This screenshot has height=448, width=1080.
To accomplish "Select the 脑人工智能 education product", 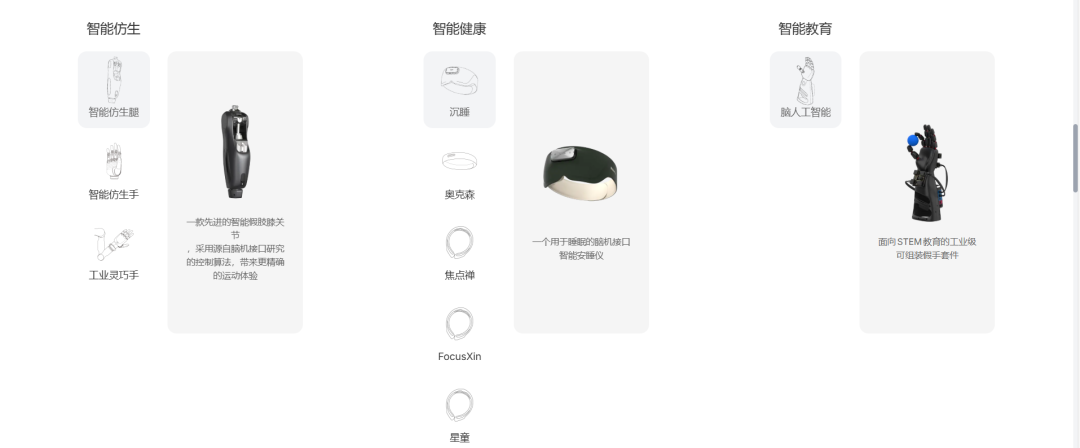I will 805,90.
